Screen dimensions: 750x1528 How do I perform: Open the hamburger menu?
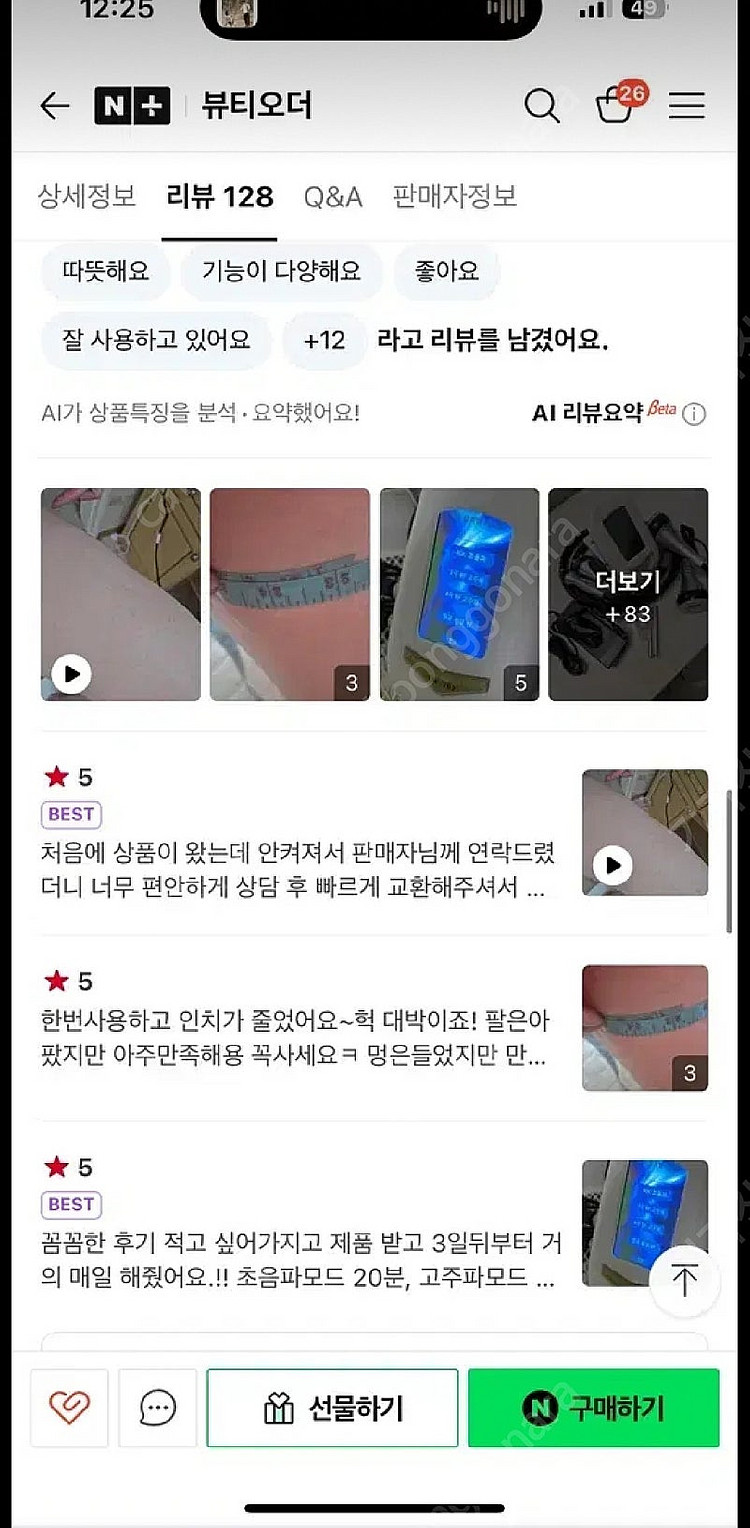click(687, 106)
